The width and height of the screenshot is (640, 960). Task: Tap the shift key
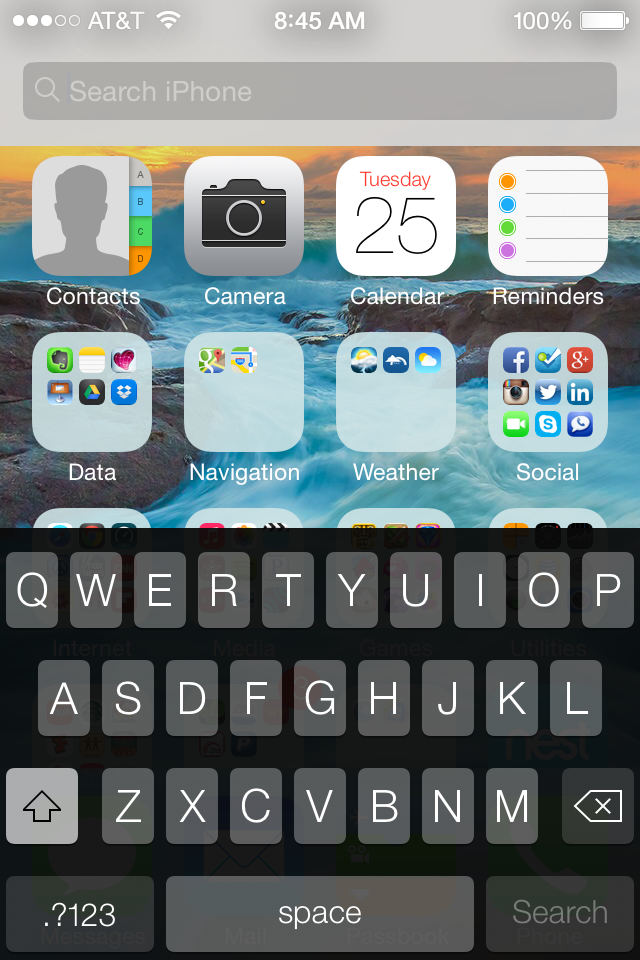(42, 806)
